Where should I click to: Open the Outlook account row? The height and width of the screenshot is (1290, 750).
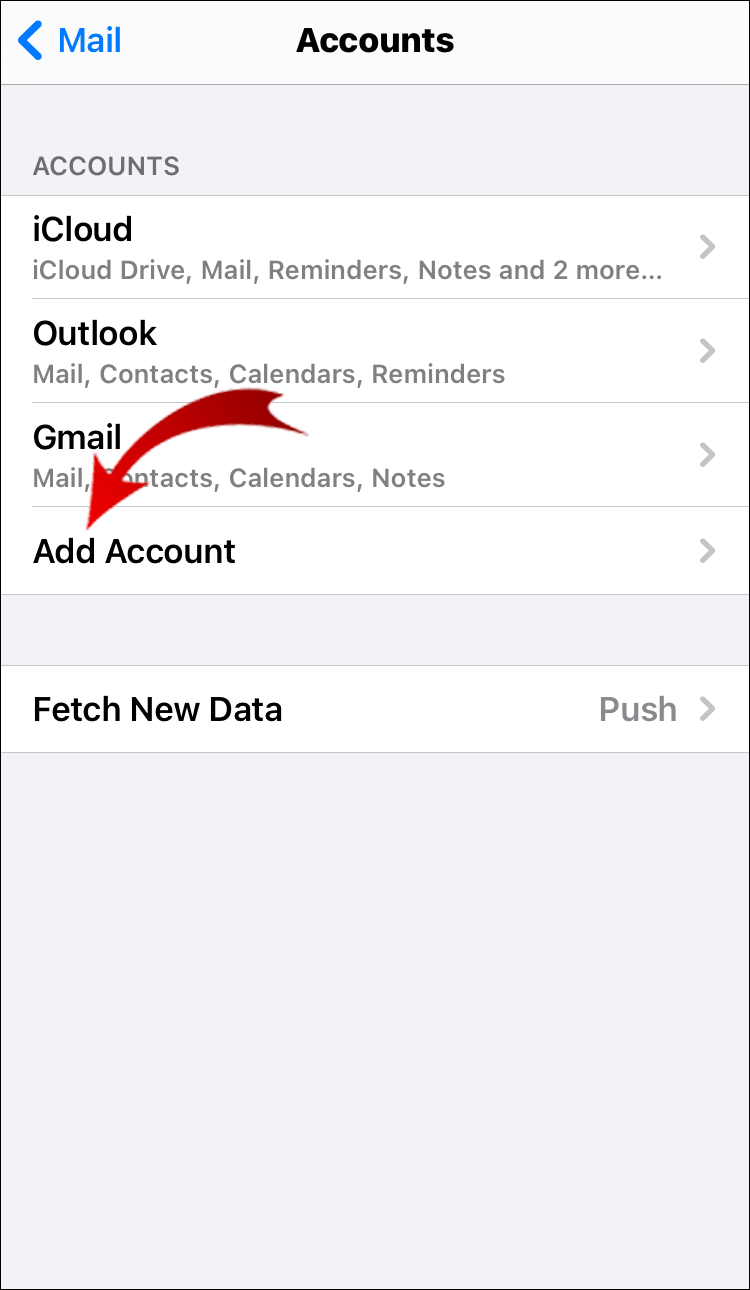point(375,351)
